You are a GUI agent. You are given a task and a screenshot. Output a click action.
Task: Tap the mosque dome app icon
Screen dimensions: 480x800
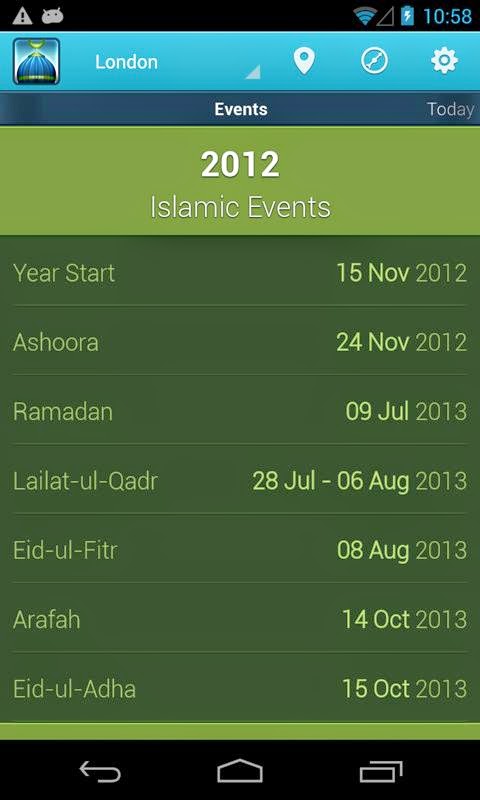pyautogui.click(x=37, y=61)
